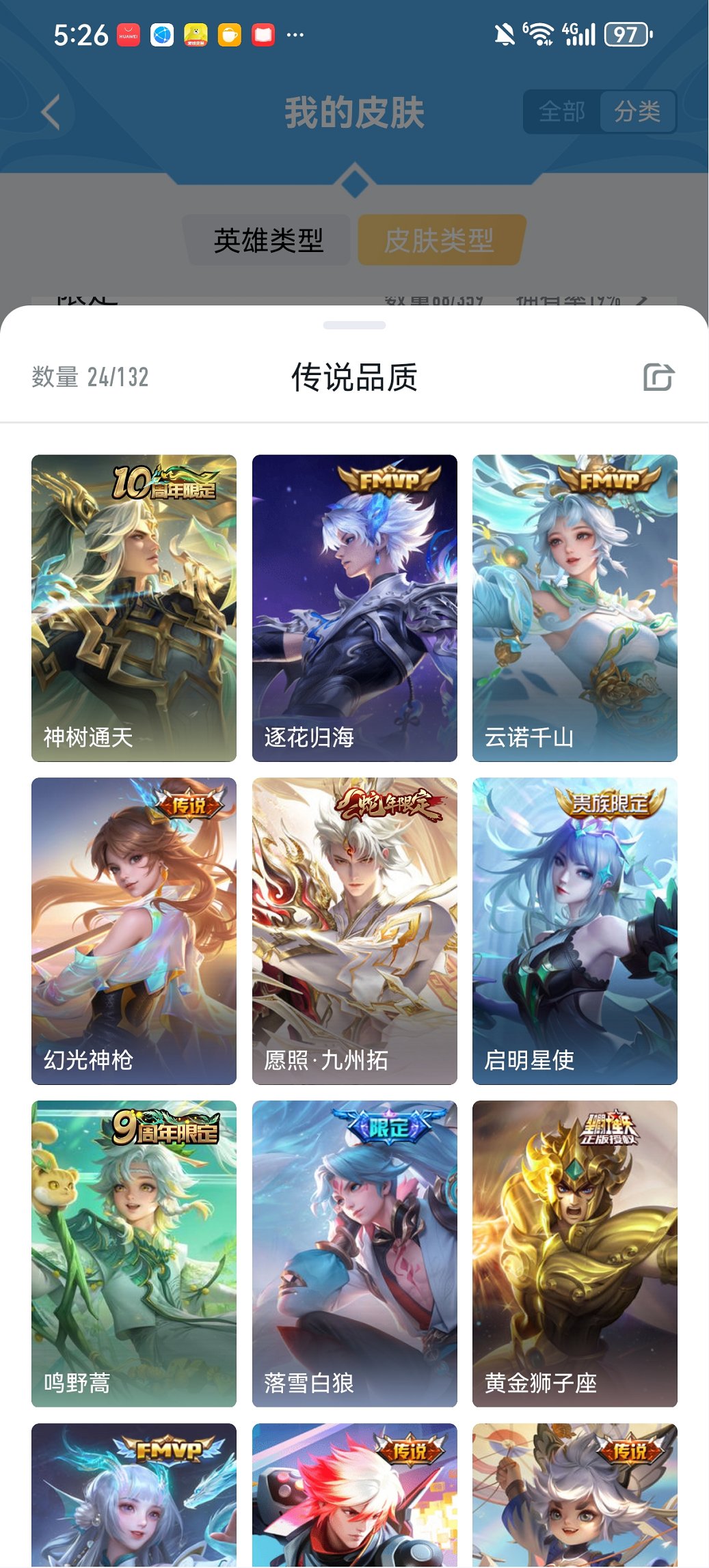
Task: View the 逐花归海 skin
Action: click(x=354, y=607)
